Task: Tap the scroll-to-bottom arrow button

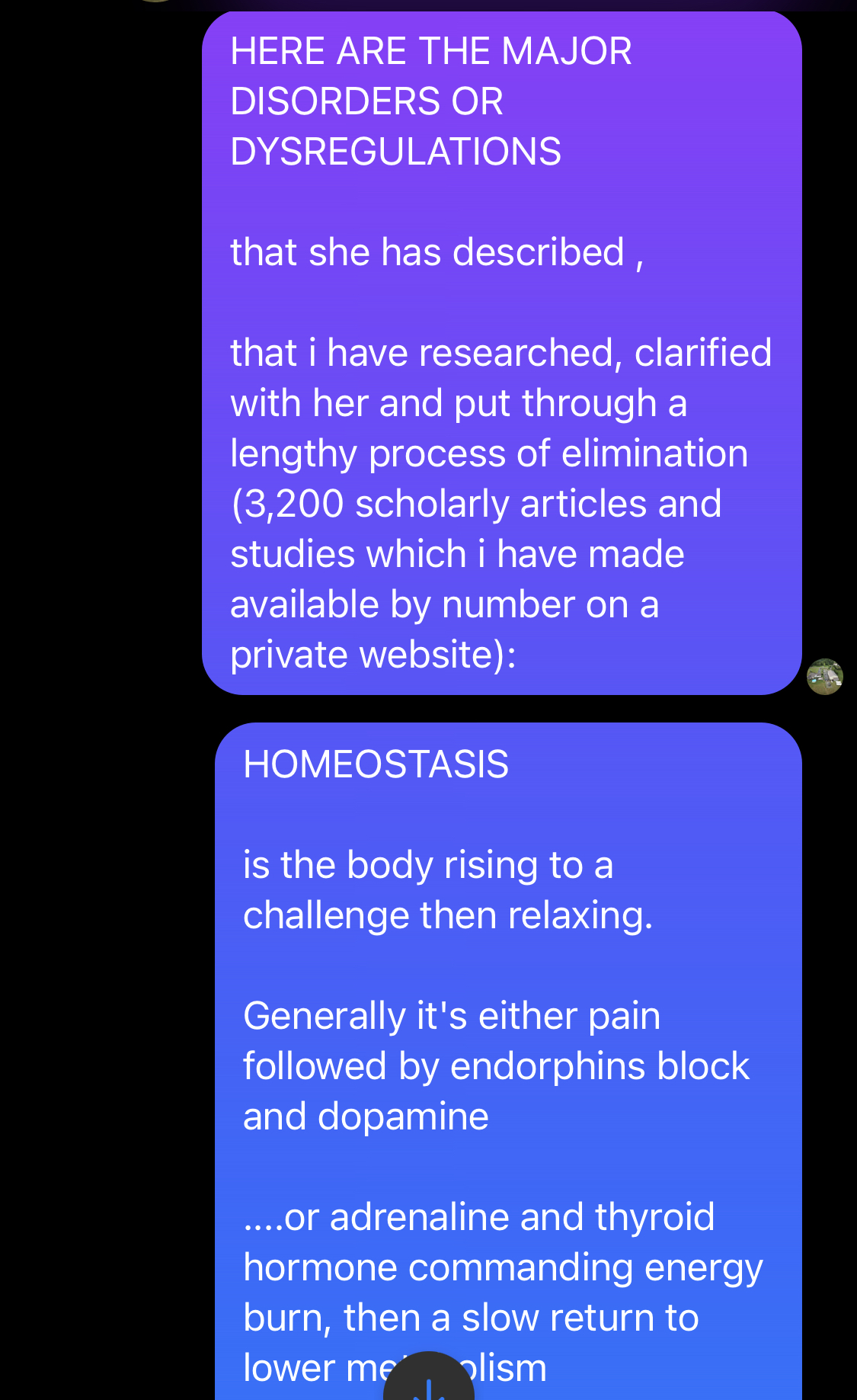Action: [x=429, y=1378]
